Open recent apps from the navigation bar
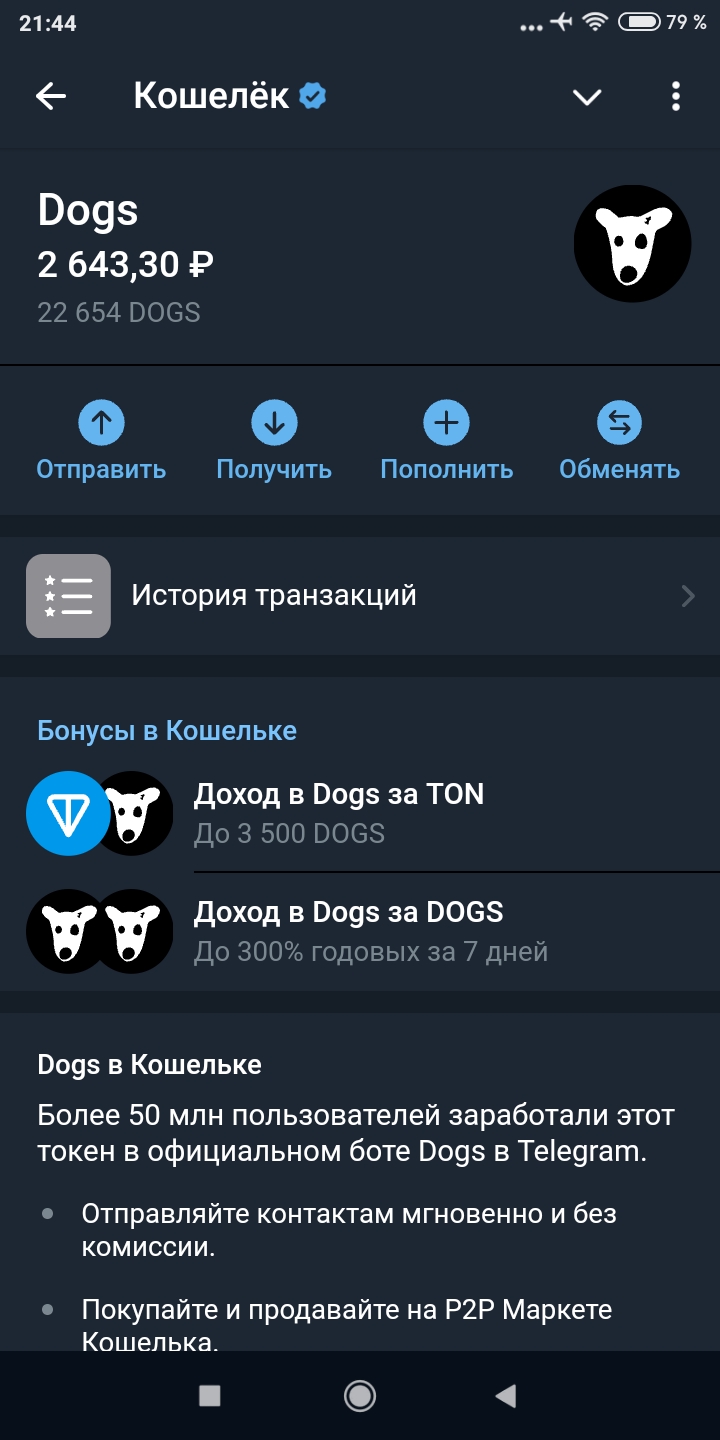720x1440 pixels. click(x=209, y=1396)
